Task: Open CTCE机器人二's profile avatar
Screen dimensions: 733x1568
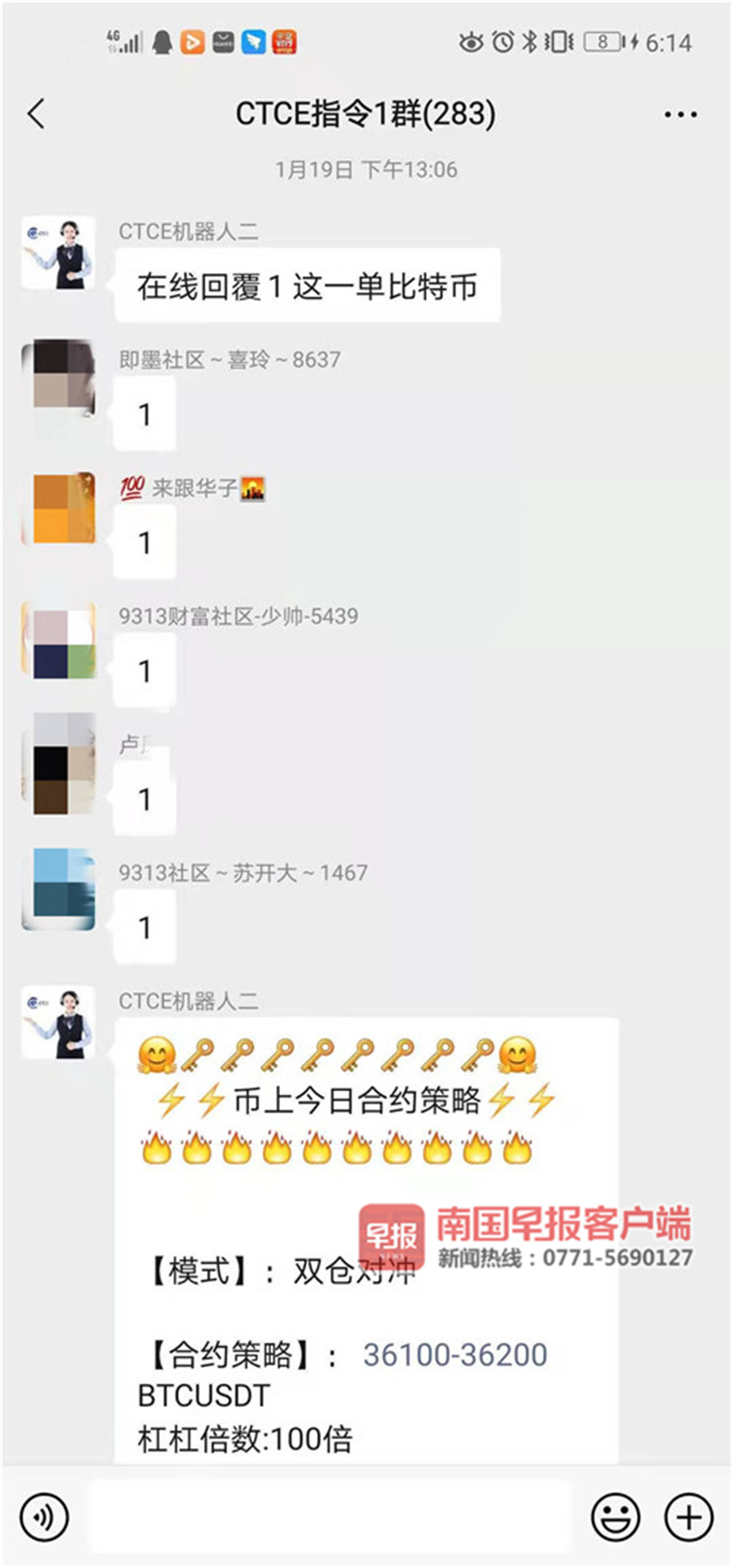Action: coord(59,254)
